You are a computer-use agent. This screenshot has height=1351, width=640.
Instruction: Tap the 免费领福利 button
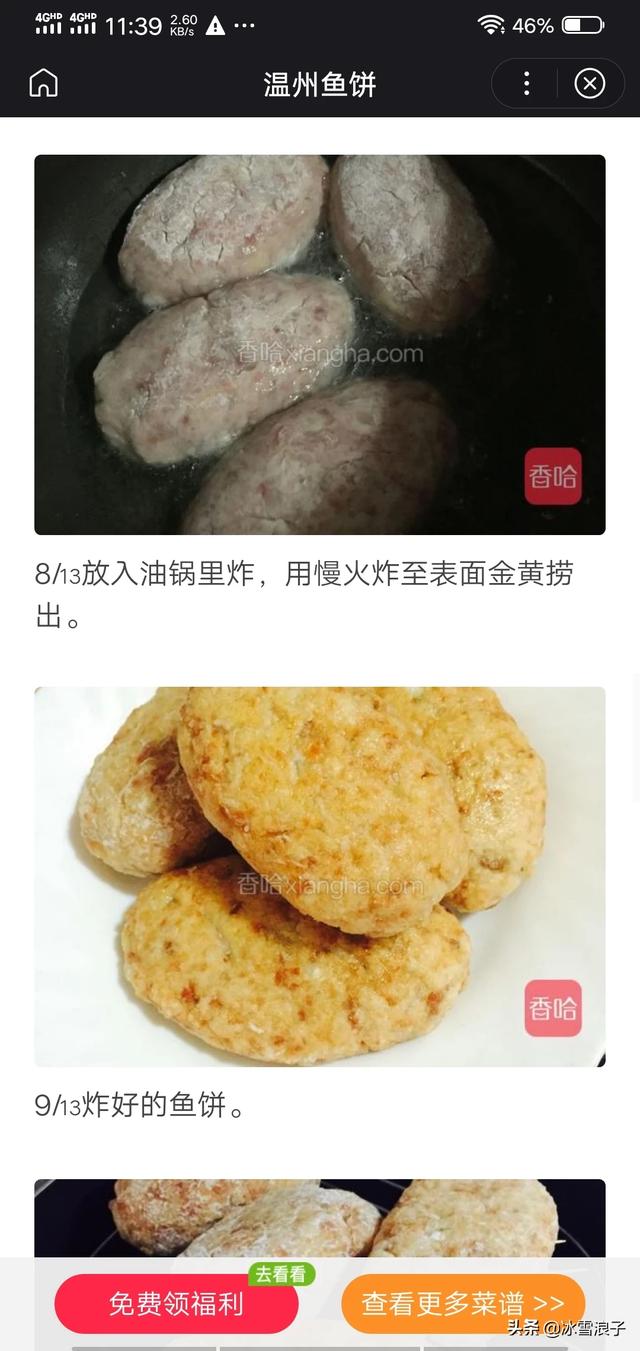pyautogui.click(x=176, y=1304)
